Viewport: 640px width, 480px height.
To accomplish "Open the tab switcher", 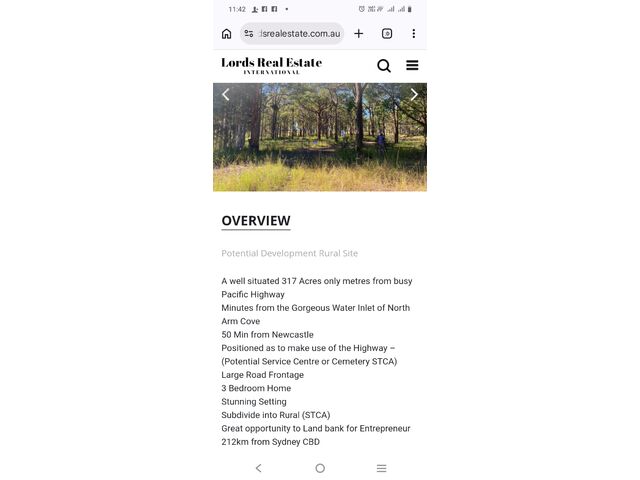I will click(387, 34).
